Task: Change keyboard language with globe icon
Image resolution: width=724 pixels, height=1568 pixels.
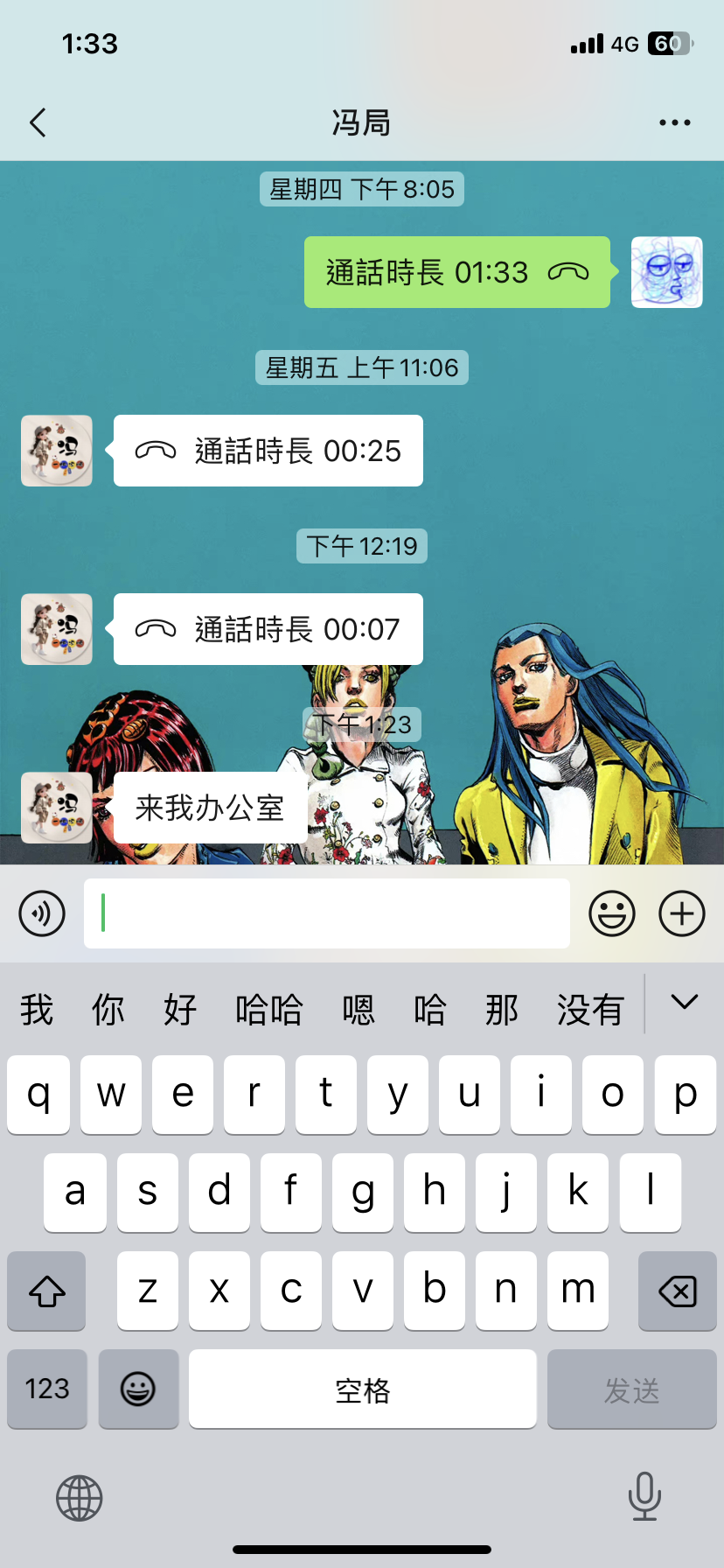Action: 80,1498
